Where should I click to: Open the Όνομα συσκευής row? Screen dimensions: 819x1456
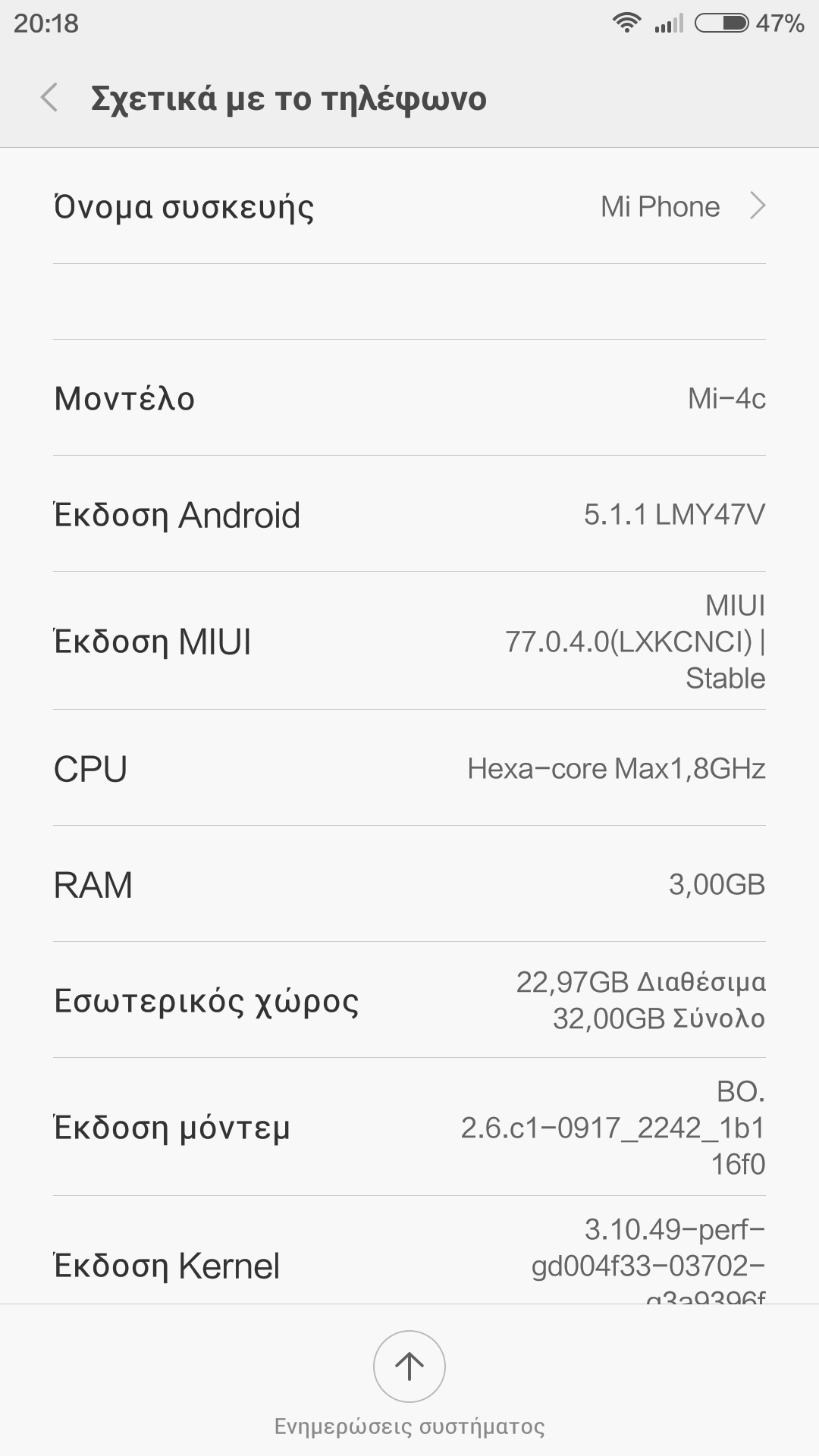click(409, 206)
